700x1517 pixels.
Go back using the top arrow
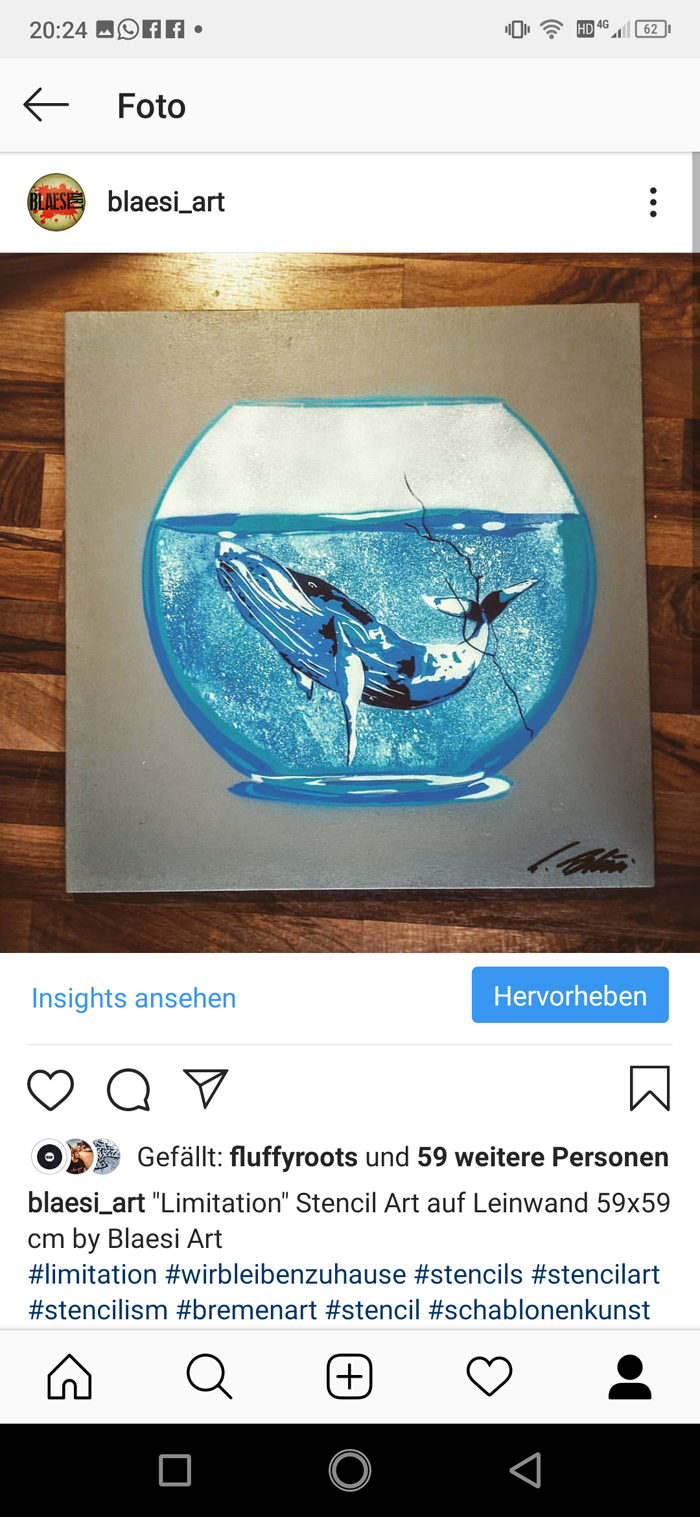click(46, 105)
